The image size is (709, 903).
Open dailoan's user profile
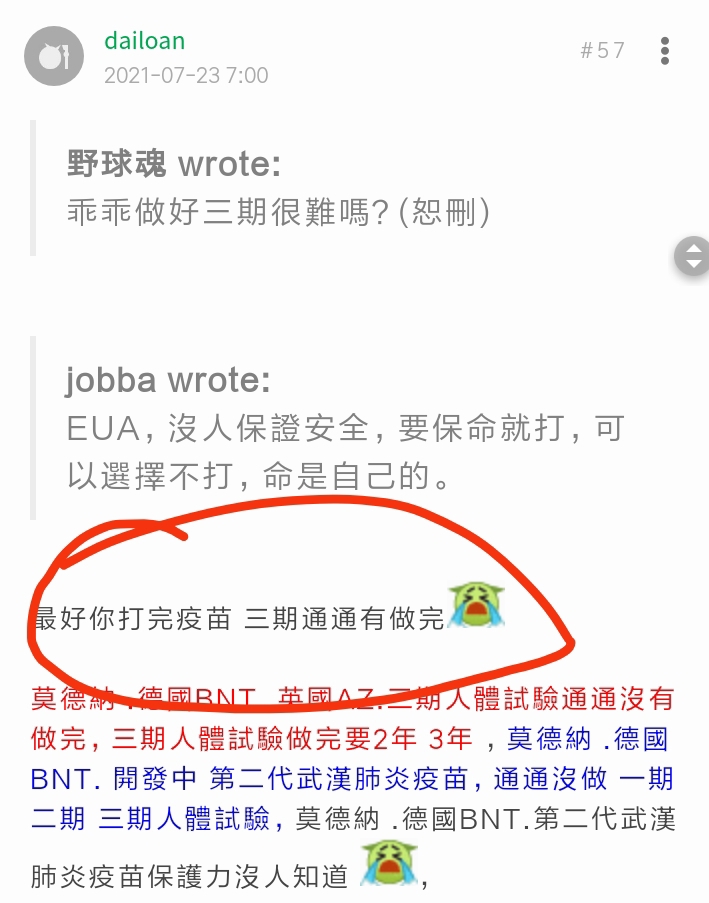point(144,42)
